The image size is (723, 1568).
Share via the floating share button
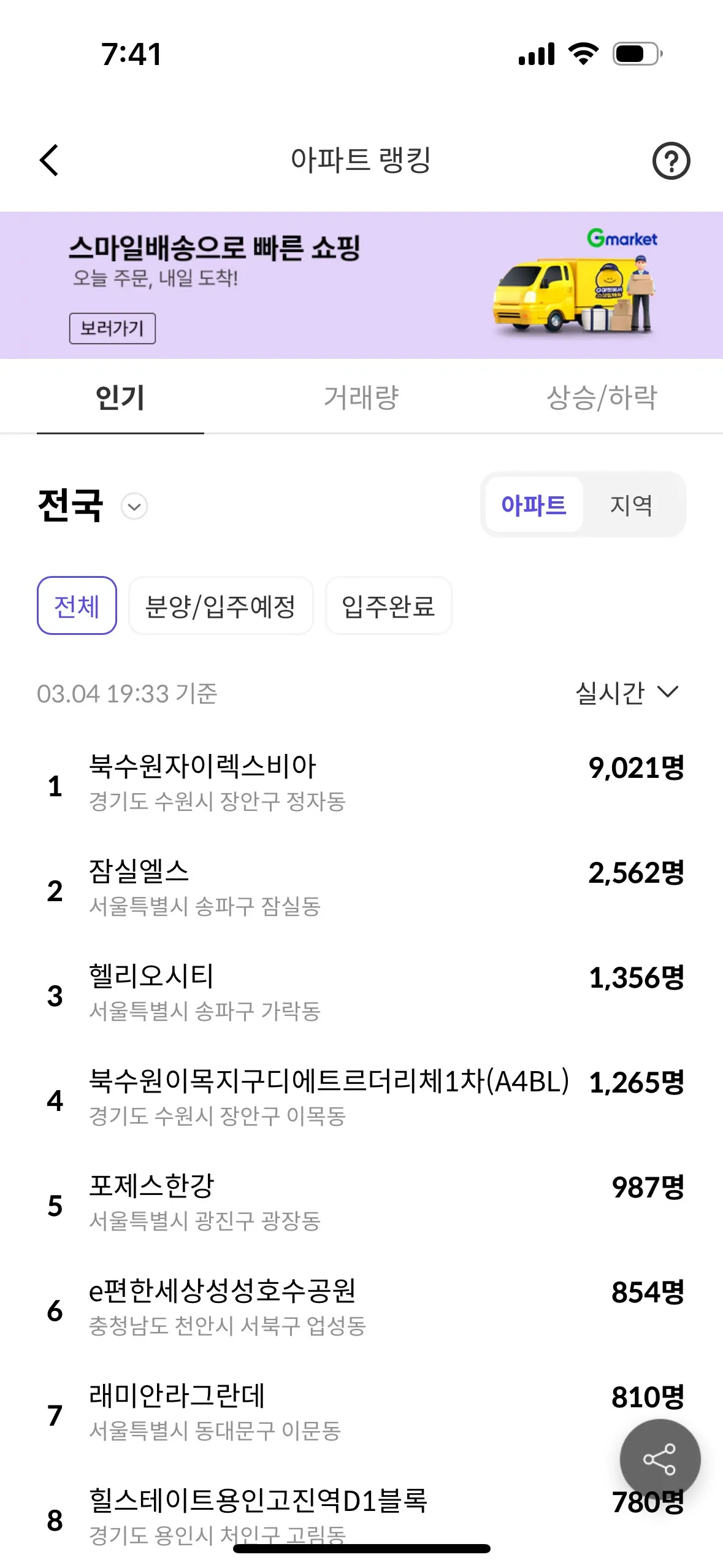(x=659, y=1459)
